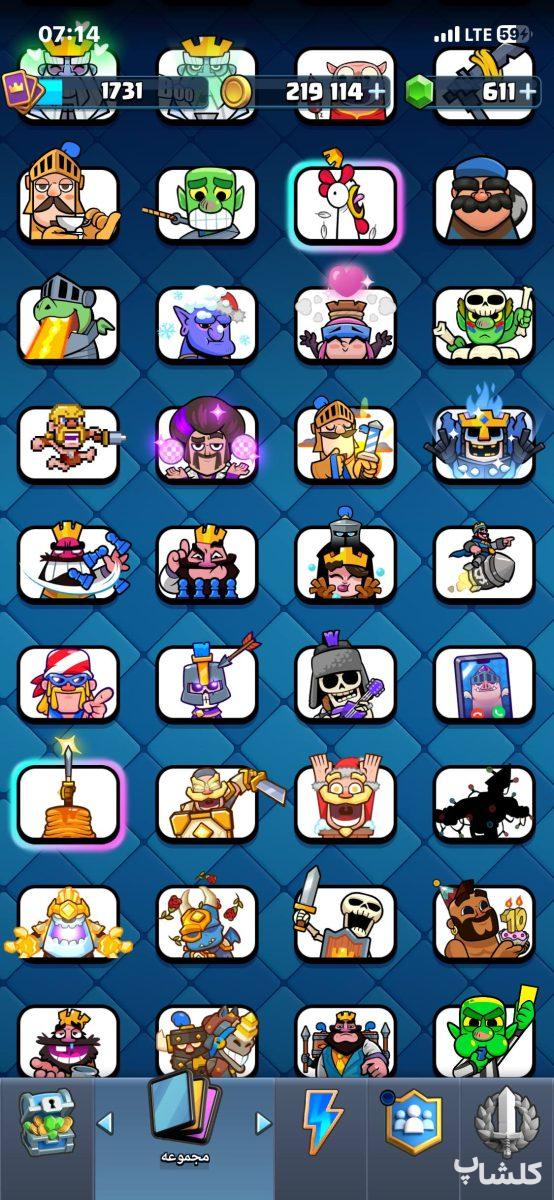Select the goblin holding yellow card emote
The width and height of the screenshot is (554, 1200).
click(x=484, y=1040)
